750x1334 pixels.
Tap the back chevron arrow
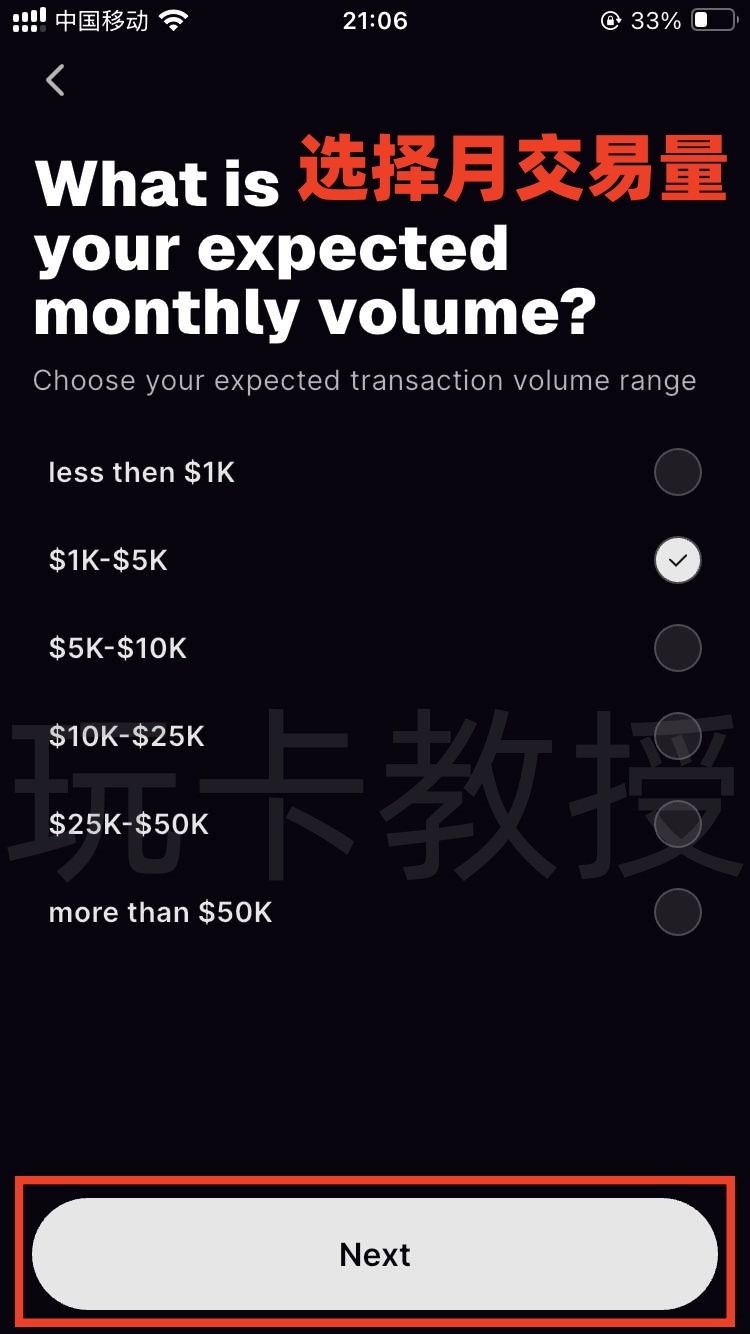(x=55, y=80)
